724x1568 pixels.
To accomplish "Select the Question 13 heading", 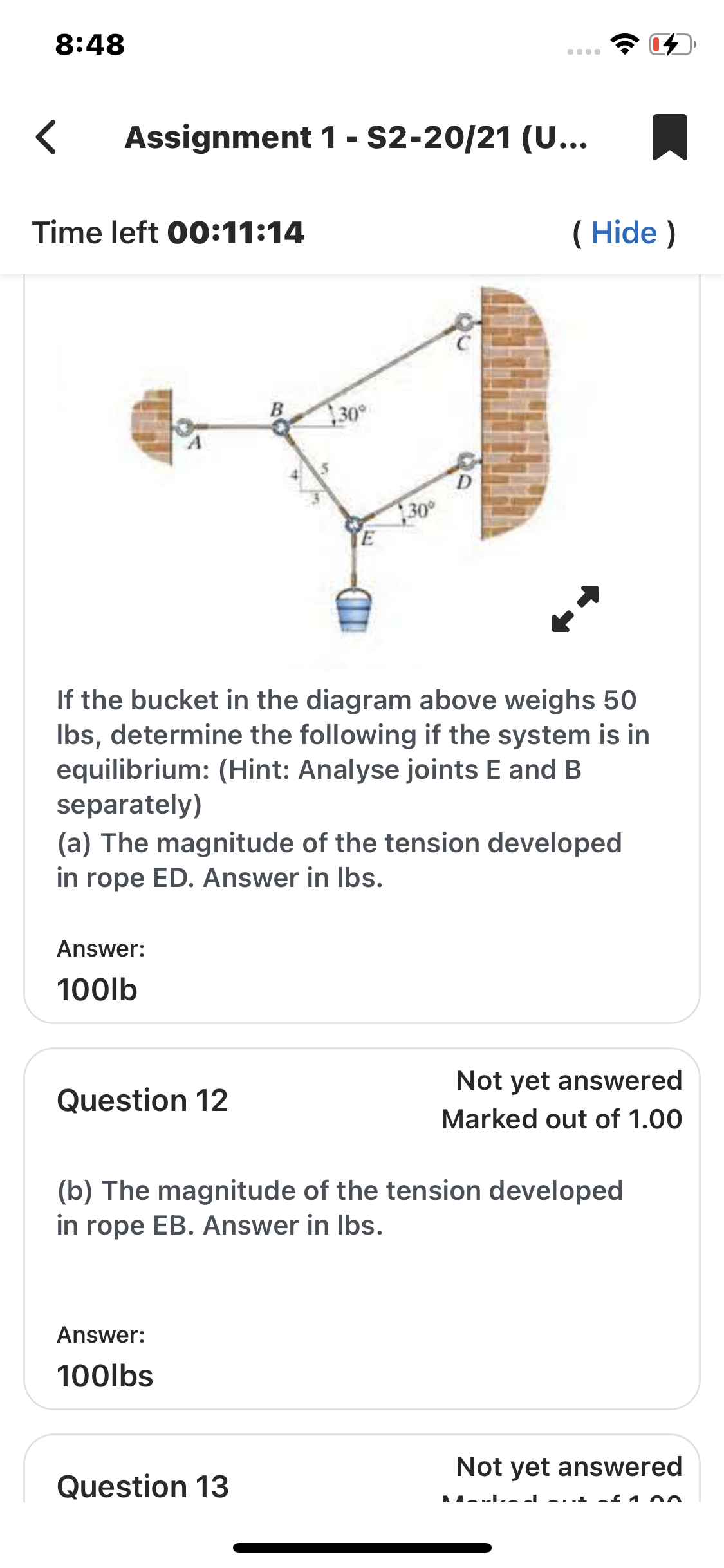I will click(142, 1487).
